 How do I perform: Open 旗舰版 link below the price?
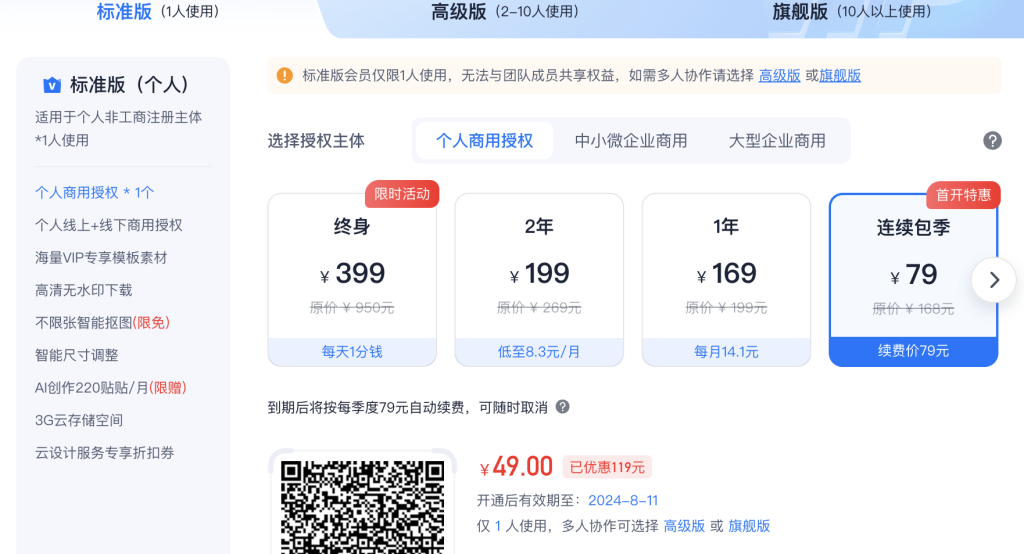coord(749,526)
